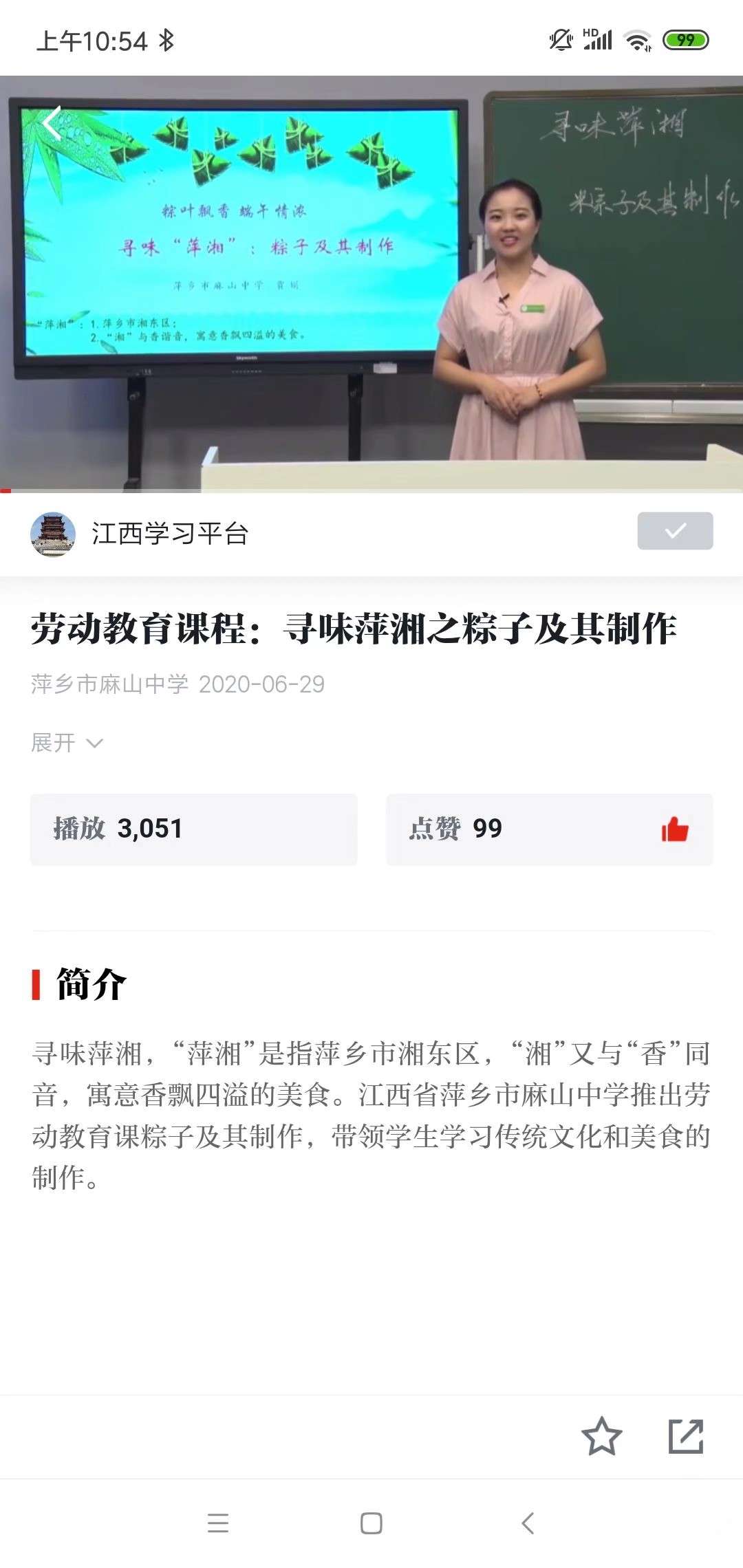Add this course to favorites with the star
This screenshot has width=743, height=1568.
[x=601, y=1436]
